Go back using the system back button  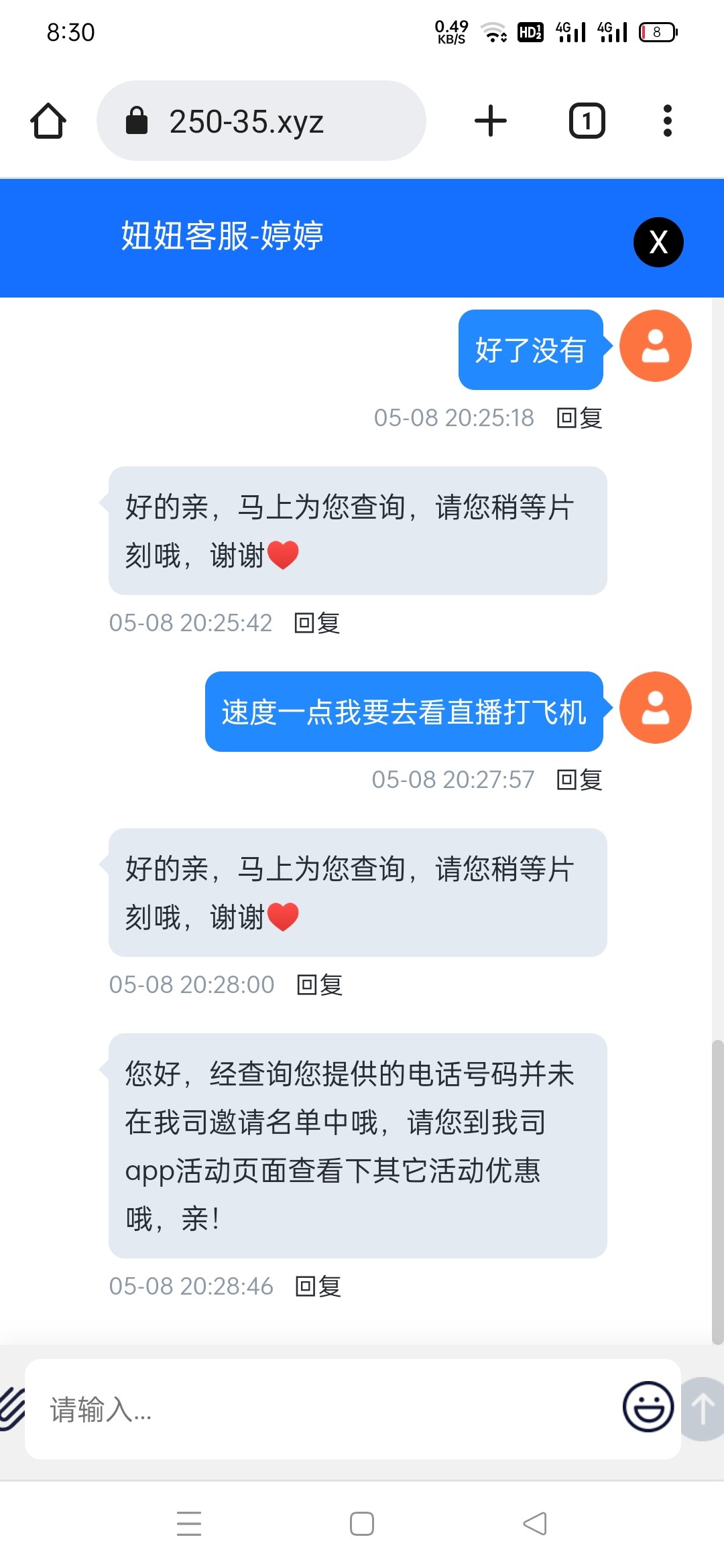point(535,1523)
